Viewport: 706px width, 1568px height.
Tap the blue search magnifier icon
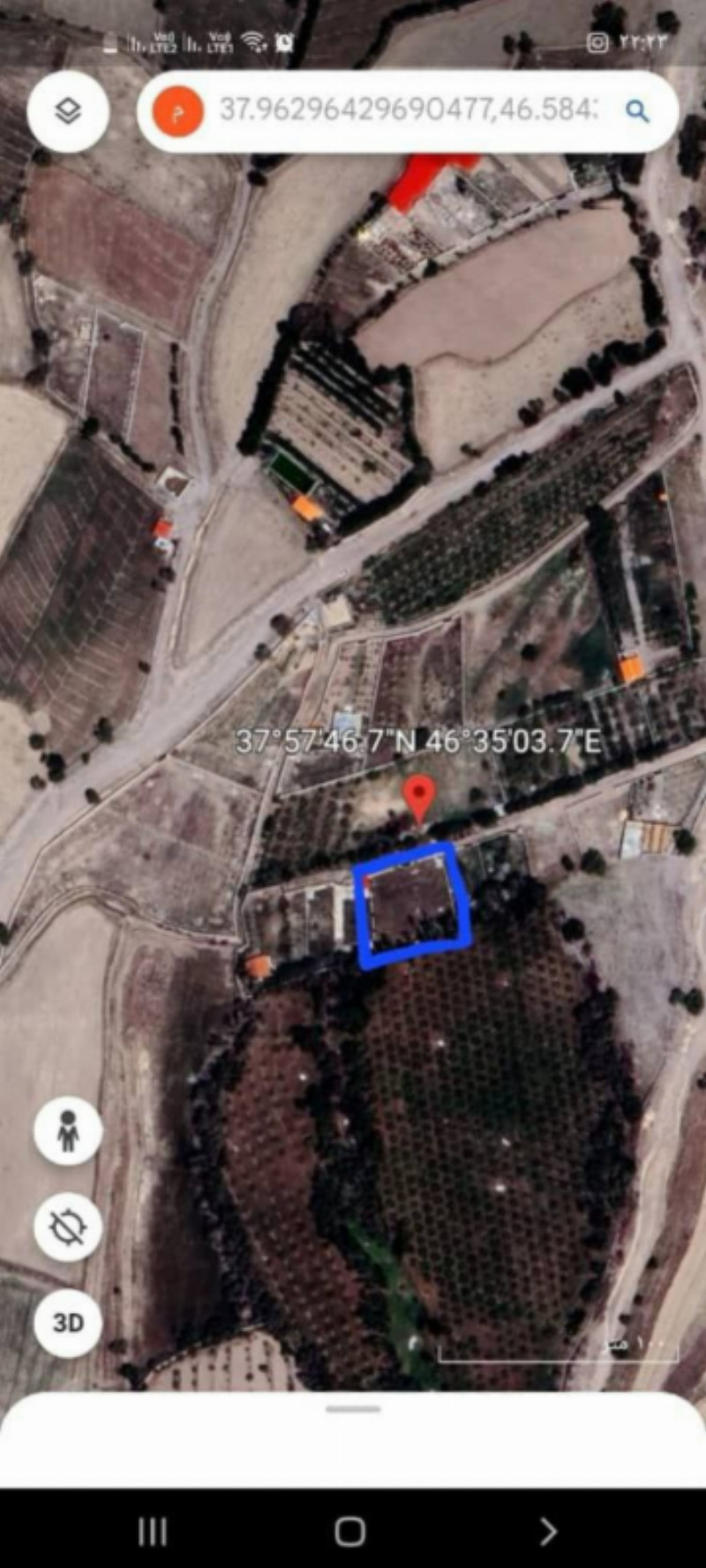637,112
